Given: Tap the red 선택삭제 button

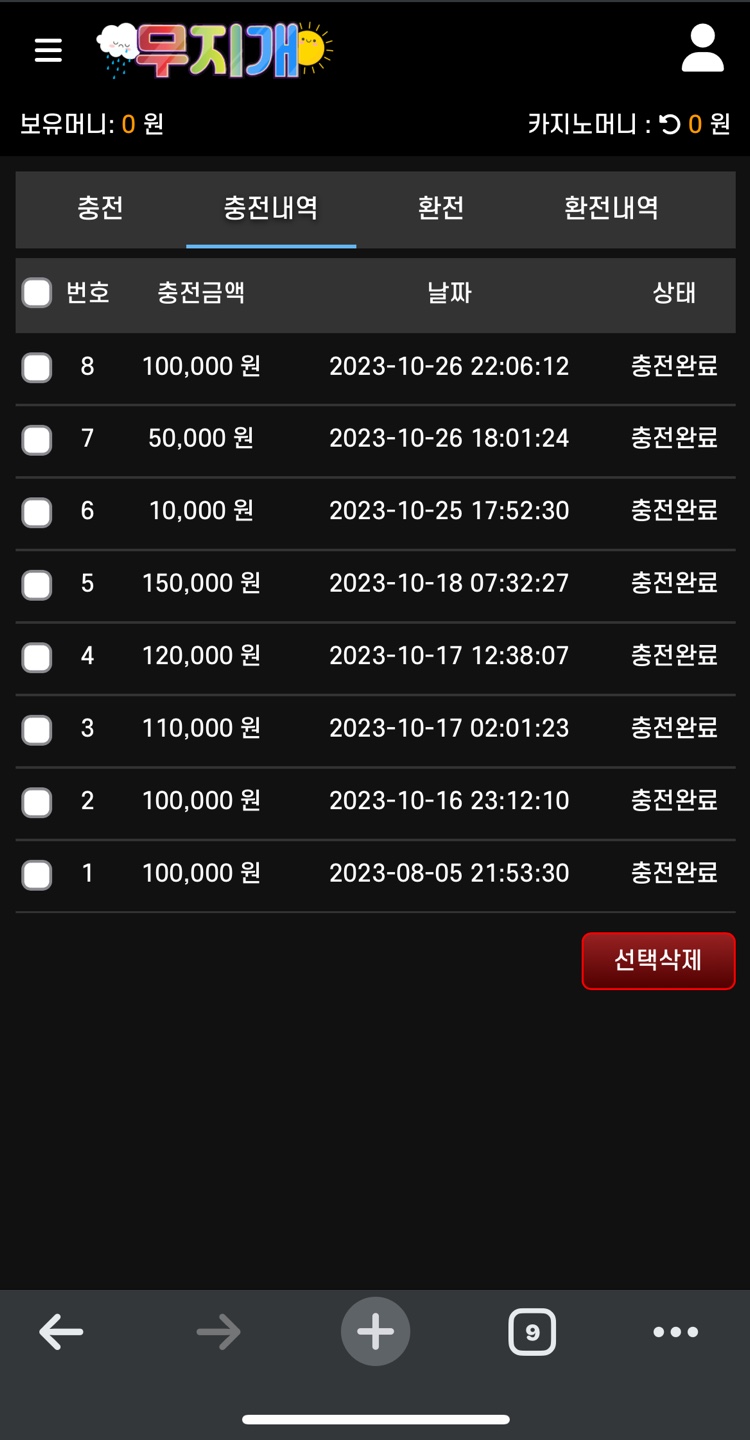Looking at the screenshot, I should coord(658,960).
